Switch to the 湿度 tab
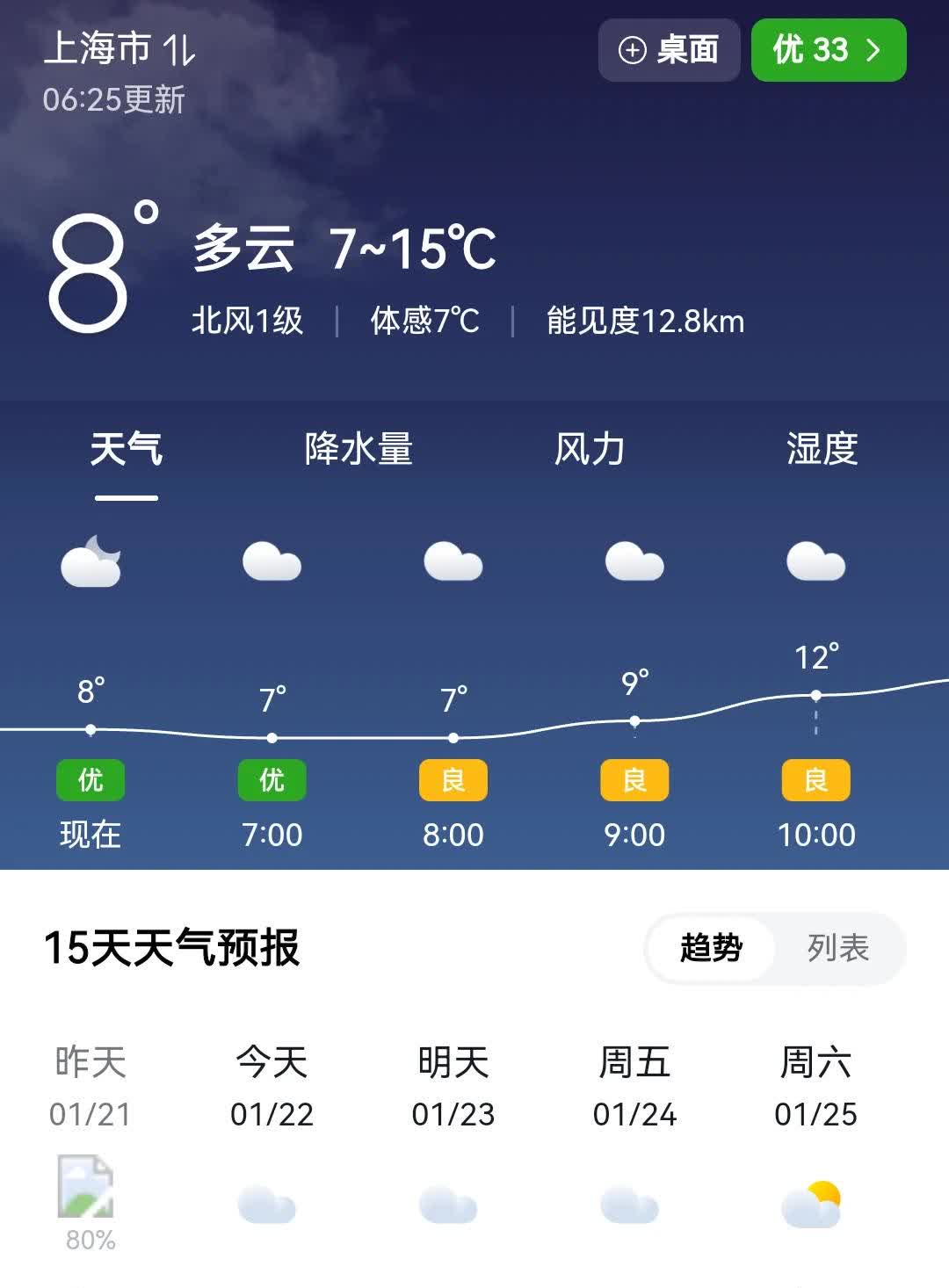The width and height of the screenshot is (949, 1288). (822, 449)
